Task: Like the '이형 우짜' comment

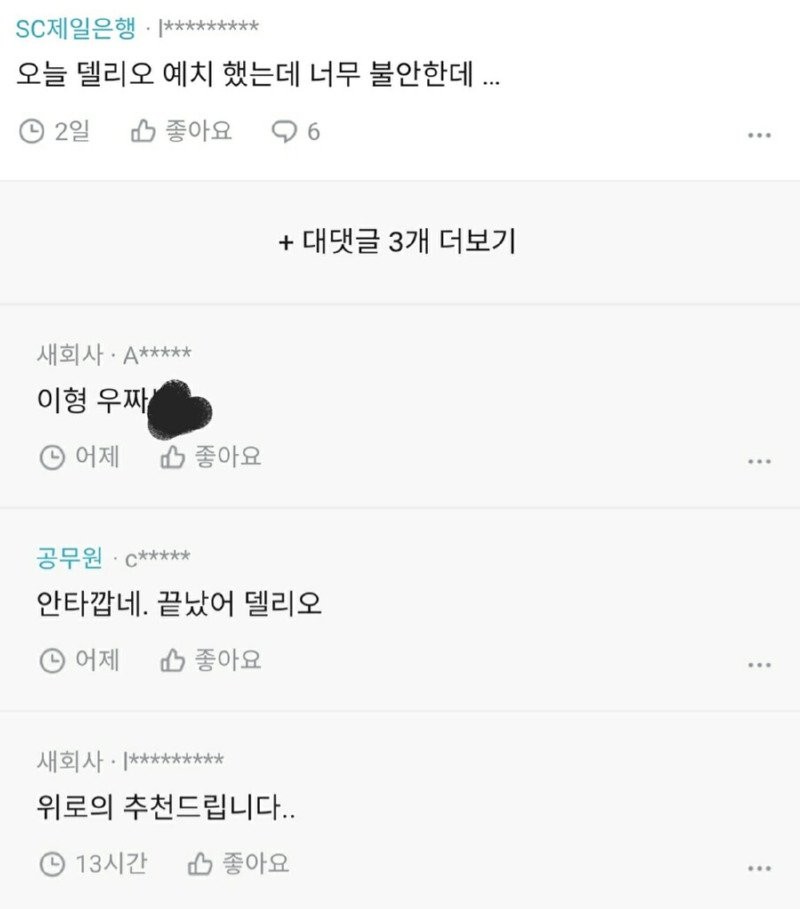Action: pos(210,457)
